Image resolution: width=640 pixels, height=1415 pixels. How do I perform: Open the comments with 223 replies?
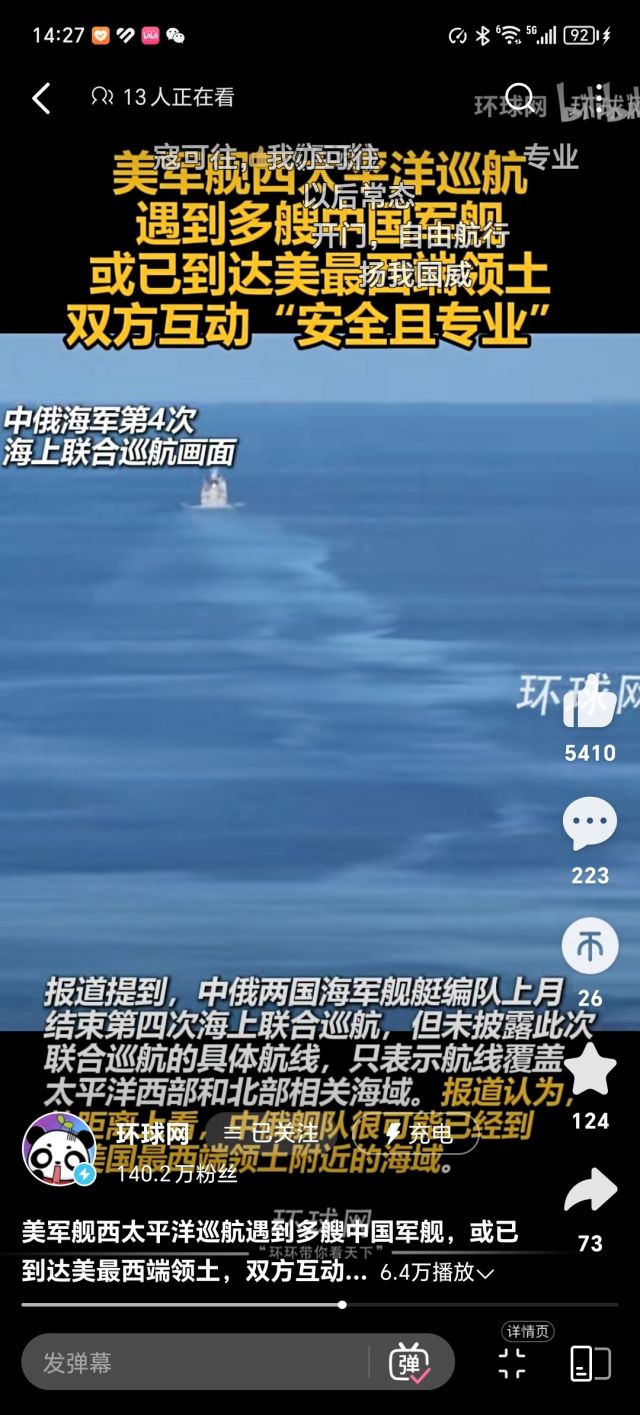[x=589, y=824]
